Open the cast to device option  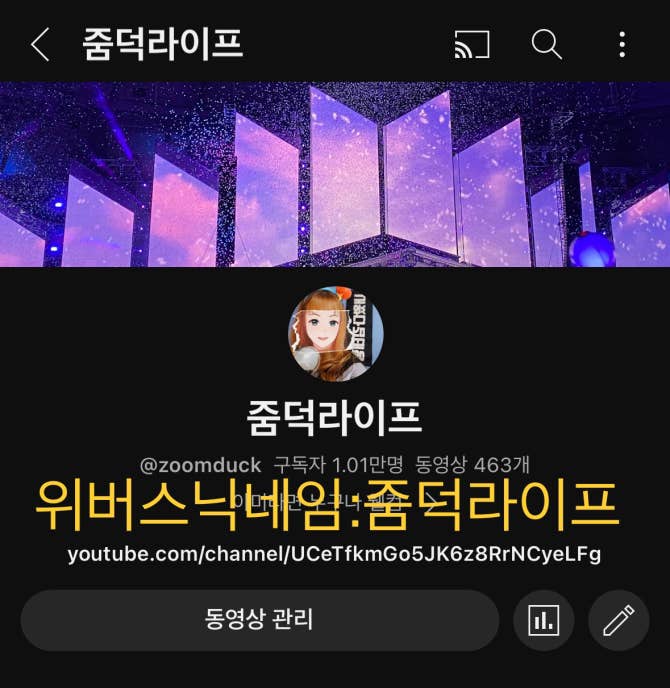(x=472, y=44)
